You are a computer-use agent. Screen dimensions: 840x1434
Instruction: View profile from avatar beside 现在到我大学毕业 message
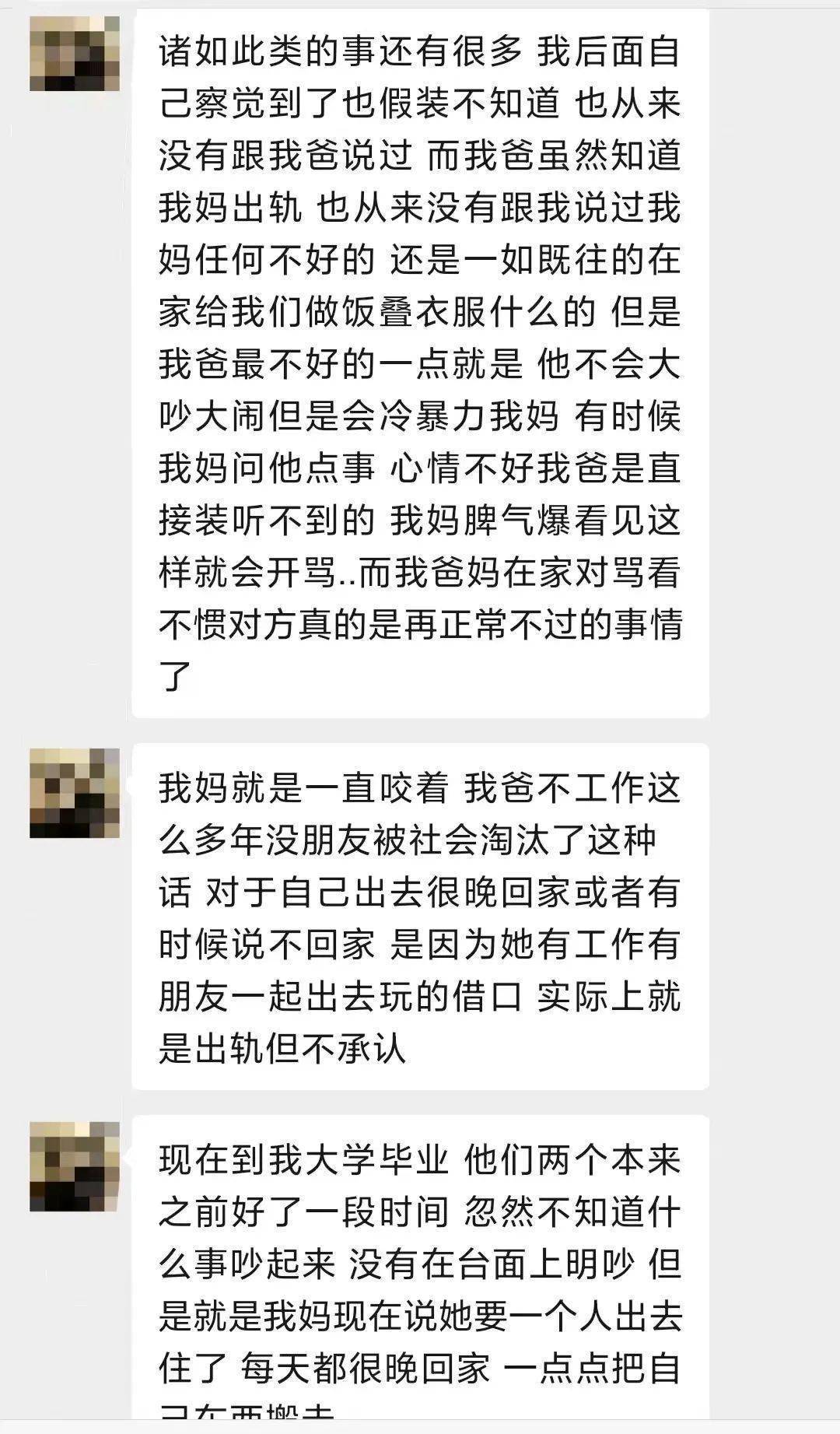tap(74, 1166)
